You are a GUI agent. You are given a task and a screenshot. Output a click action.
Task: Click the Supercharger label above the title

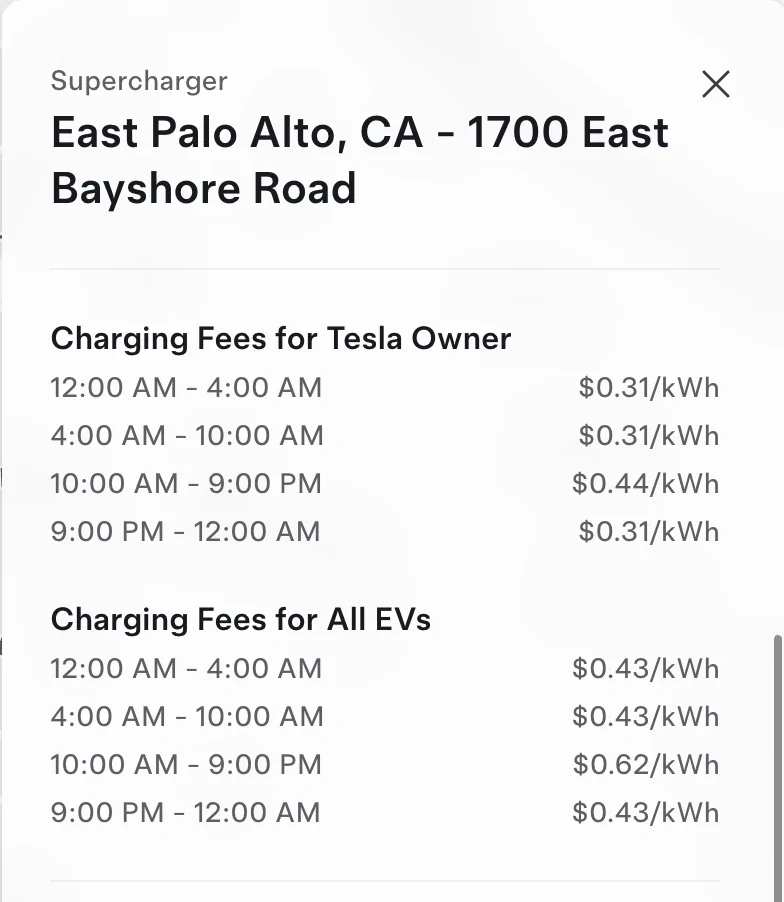[x=138, y=81]
